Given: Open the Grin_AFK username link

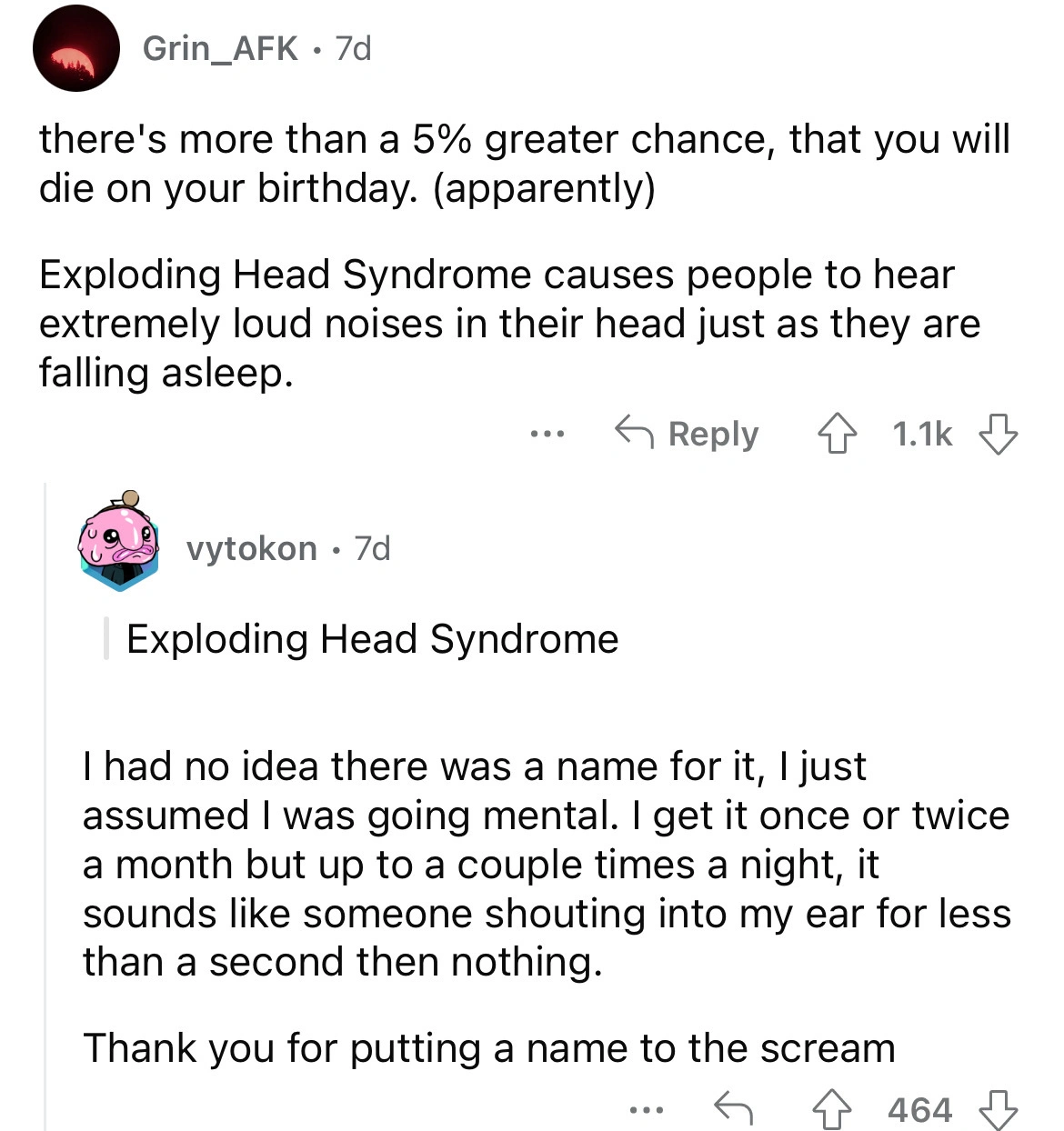Looking at the screenshot, I should [x=220, y=48].
